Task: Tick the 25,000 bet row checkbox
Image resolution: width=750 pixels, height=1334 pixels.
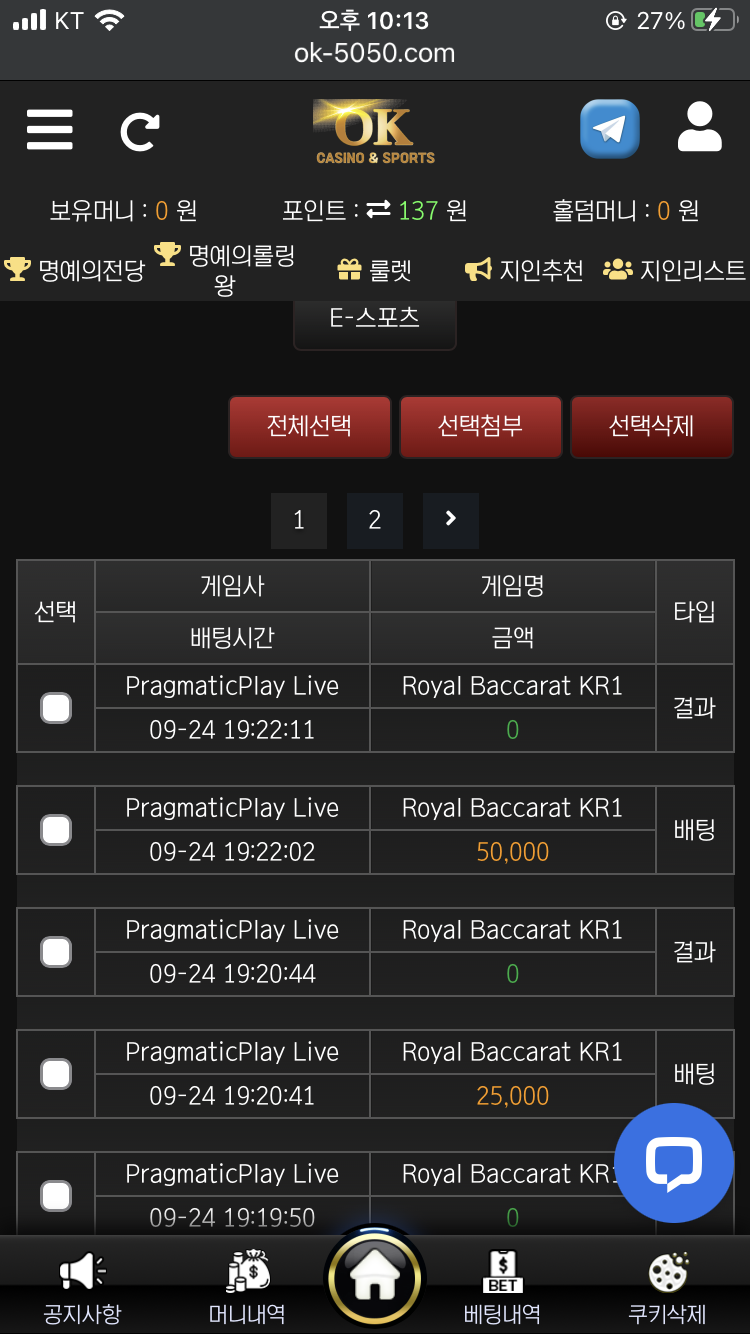Action: pos(56,1074)
